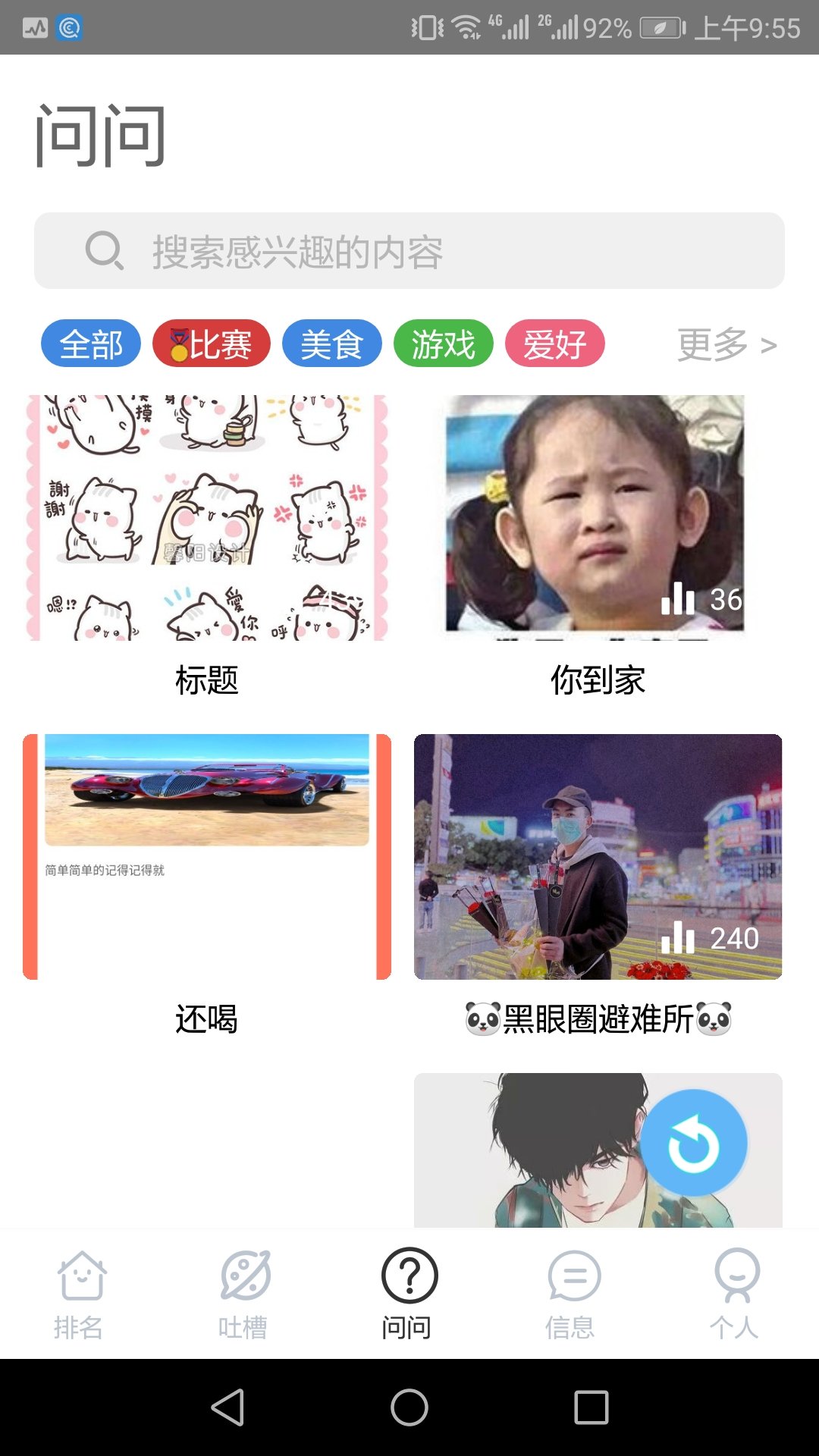
Task: Tap the system back button
Action: 227,1408
